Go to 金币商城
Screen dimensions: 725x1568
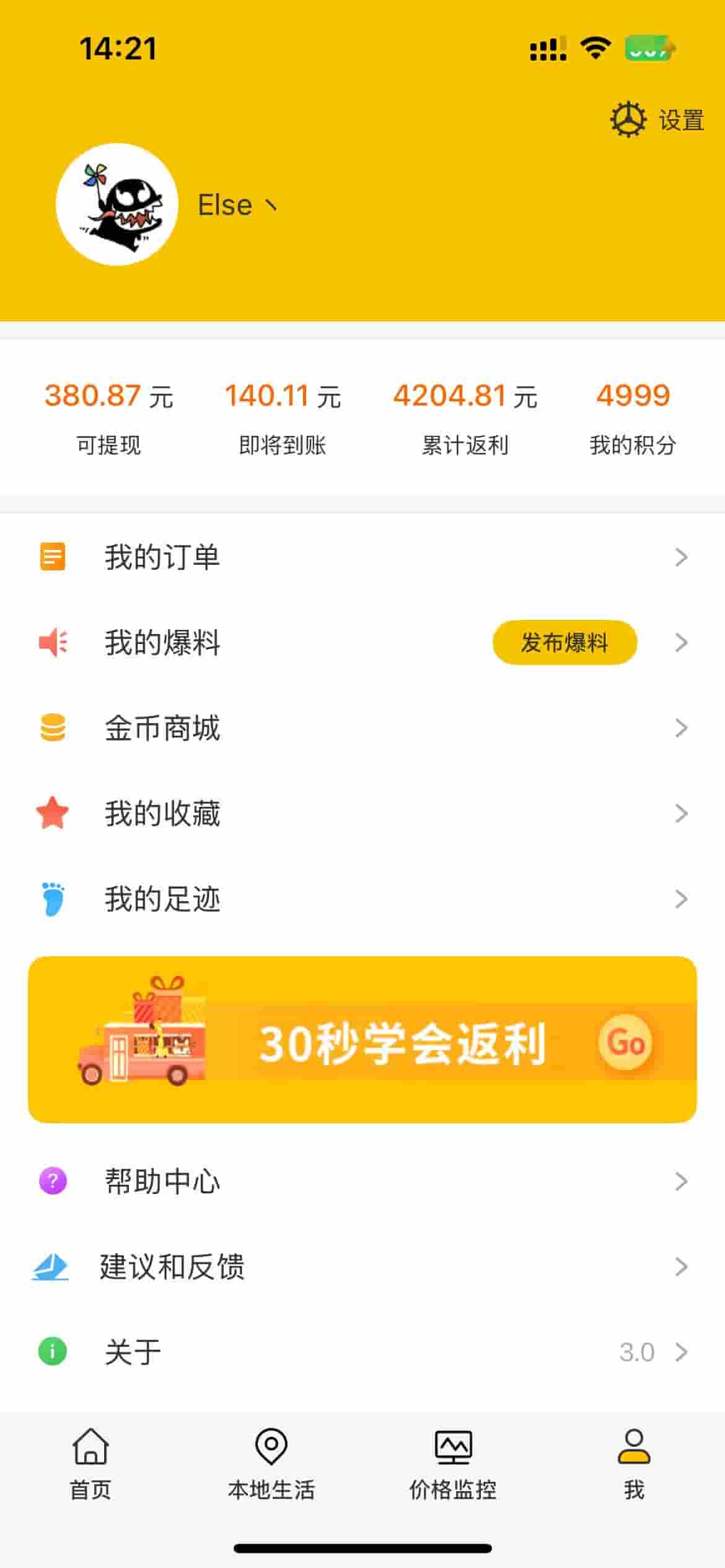click(362, 728)
